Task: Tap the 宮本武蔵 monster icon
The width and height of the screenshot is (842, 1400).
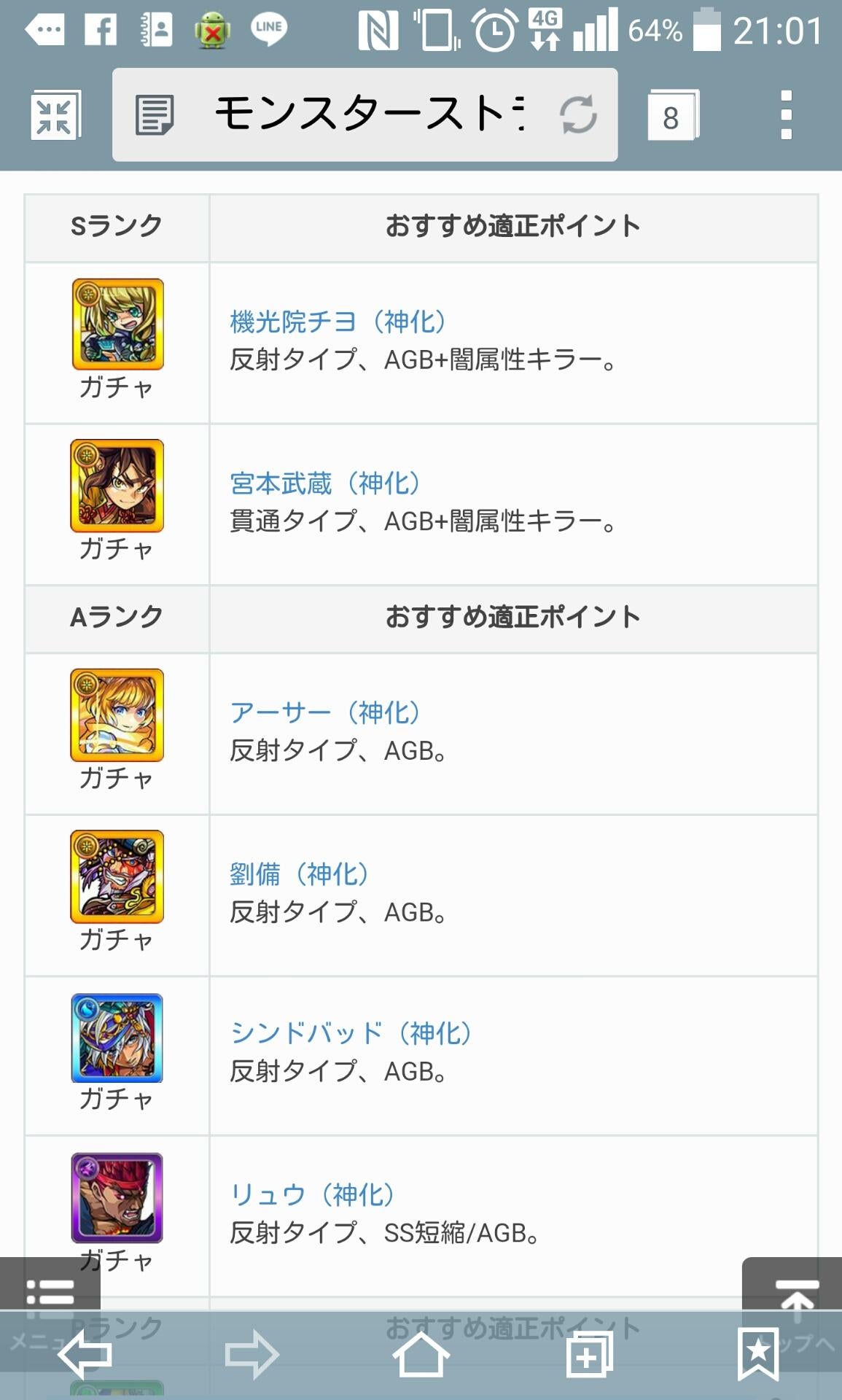Action: click(117, 486)
